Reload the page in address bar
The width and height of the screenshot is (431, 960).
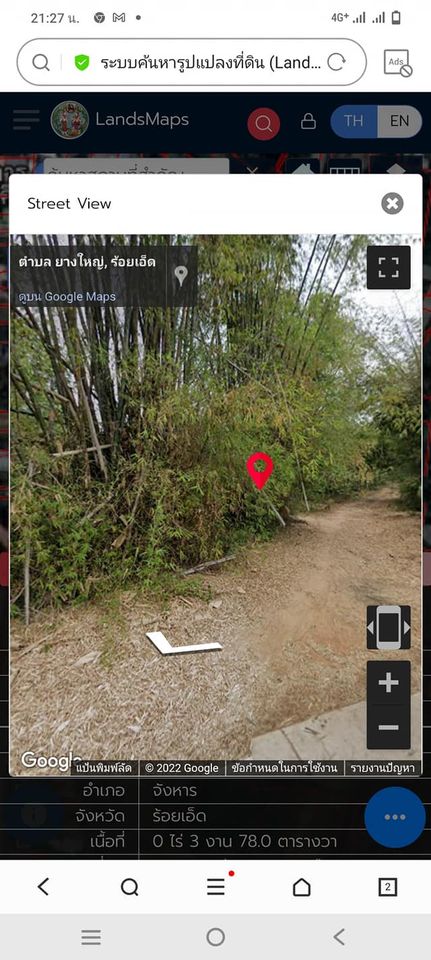337,62
